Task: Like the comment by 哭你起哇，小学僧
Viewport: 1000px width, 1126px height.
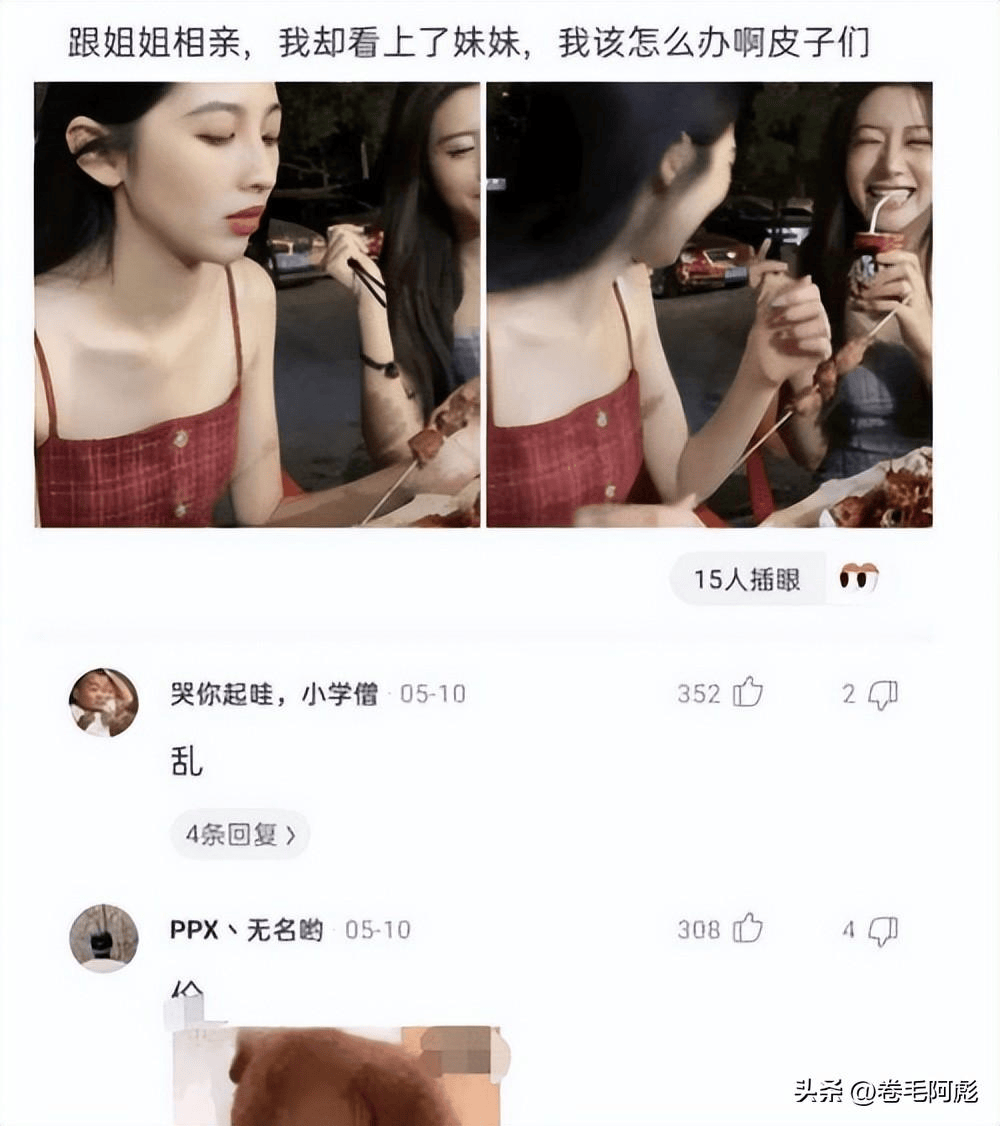Action: coord(747,693)
